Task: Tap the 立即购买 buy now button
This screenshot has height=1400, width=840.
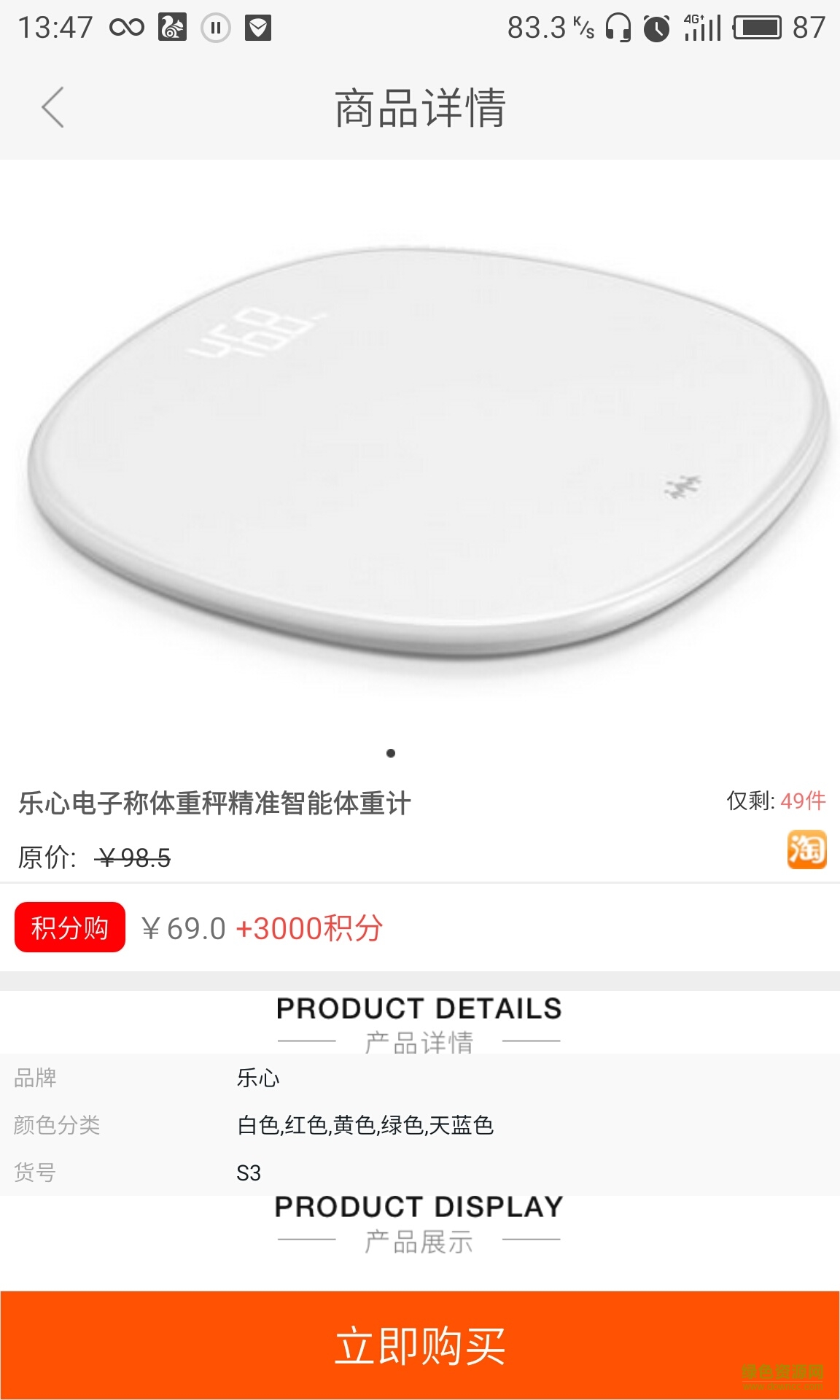Action: click(x=420, y=1345)
